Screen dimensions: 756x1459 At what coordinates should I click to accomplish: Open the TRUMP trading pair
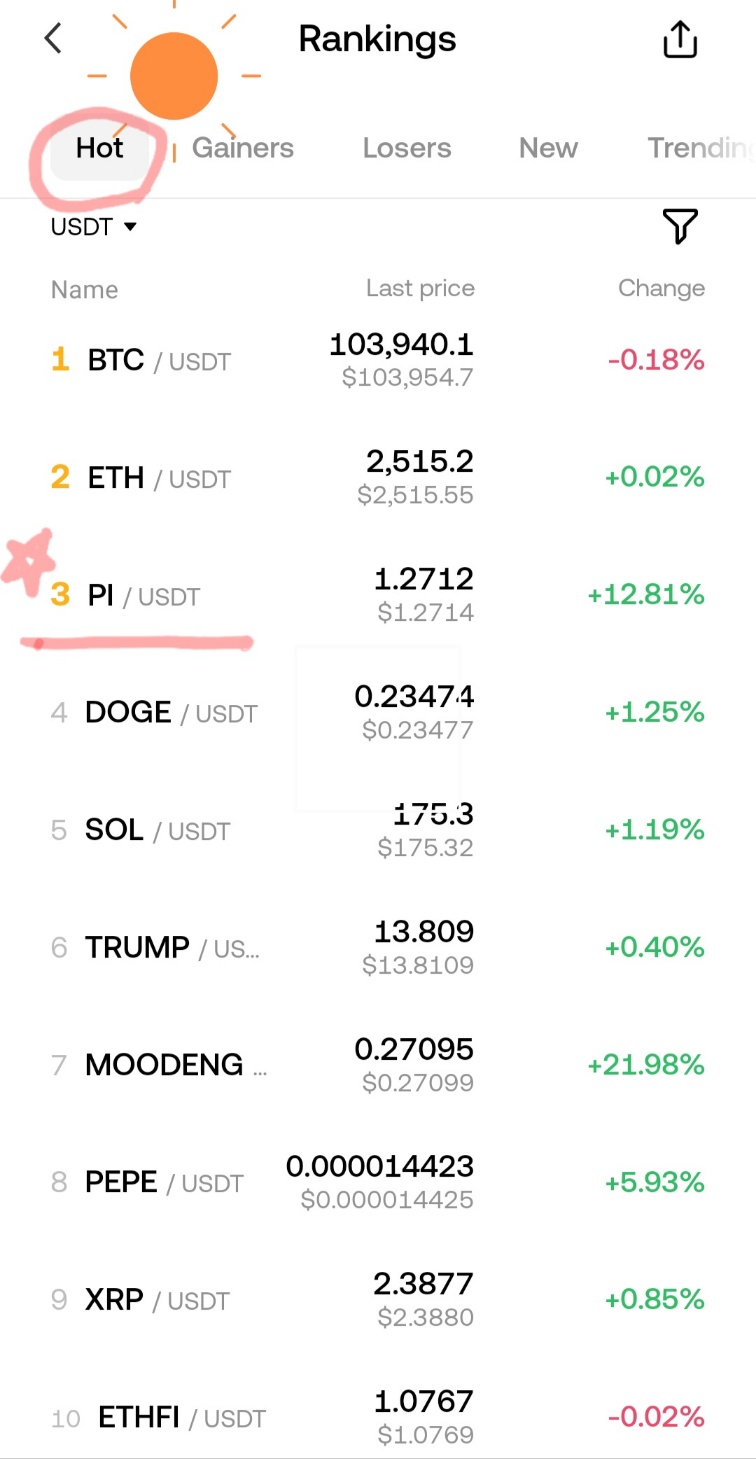coord(378,947)
